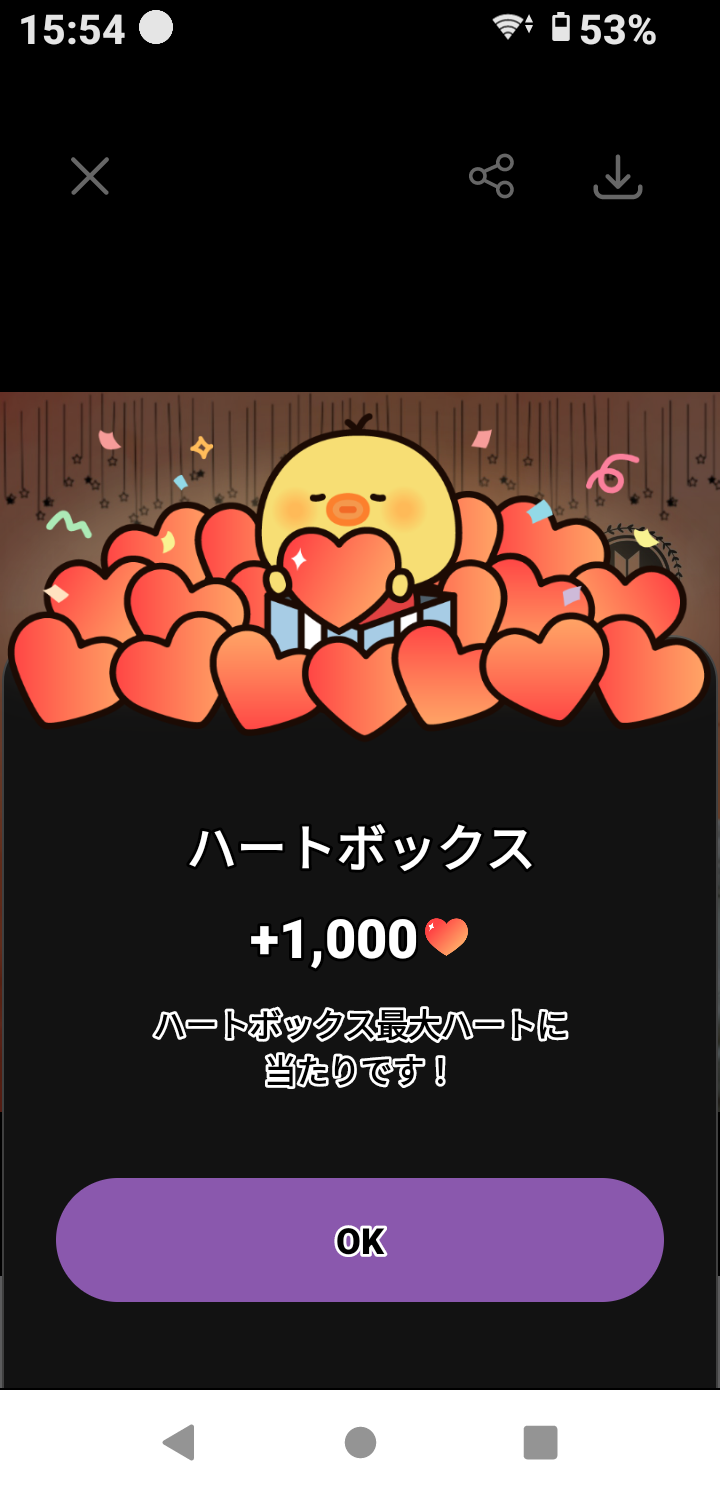The image size is (720, 1496).
Task: Share this image
Action: (x=491, y=177)
